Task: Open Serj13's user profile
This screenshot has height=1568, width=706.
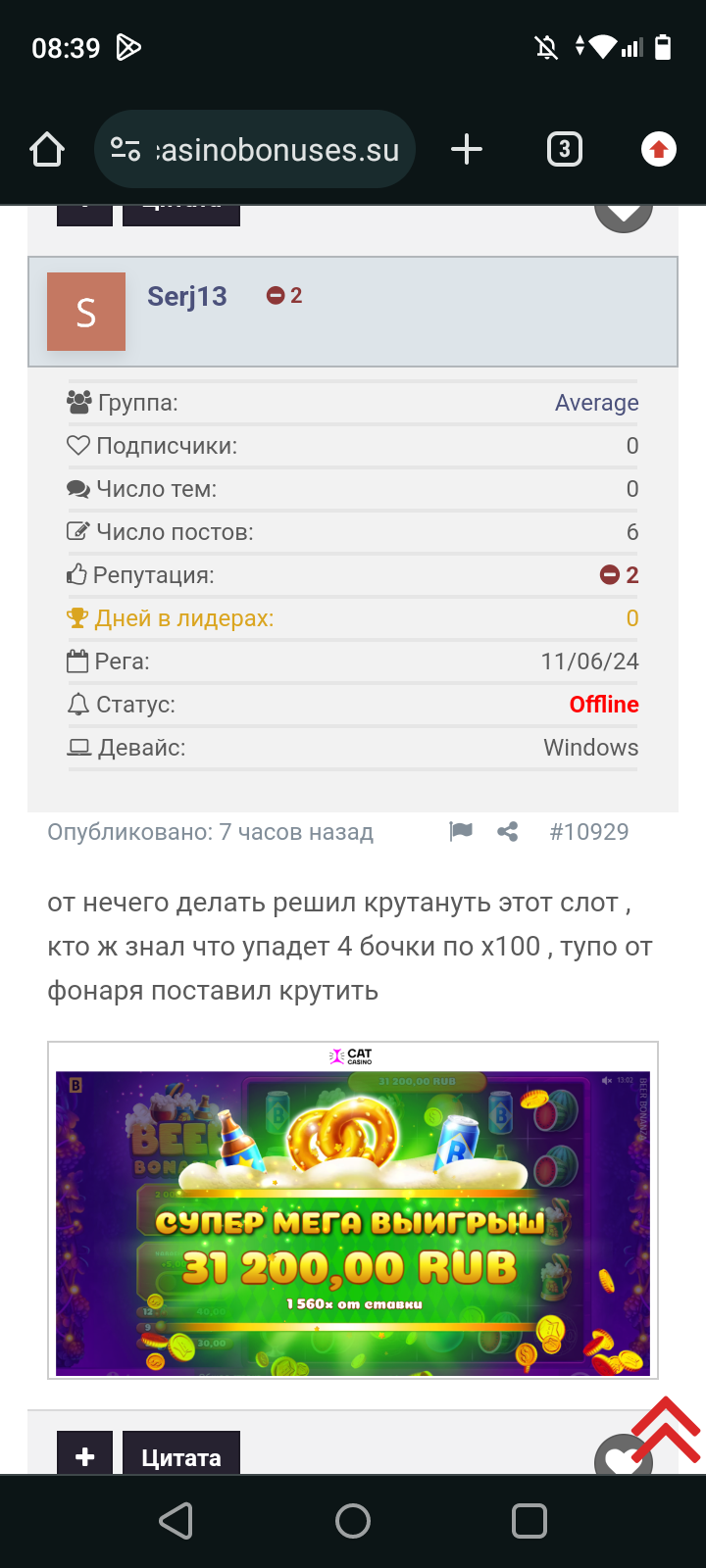Action: pyautogui.click(x=186, y=296)
